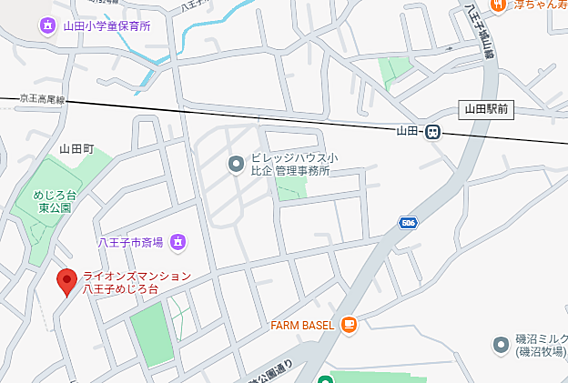Open the 山田小学童保育所 place marker

coord(47,26)
